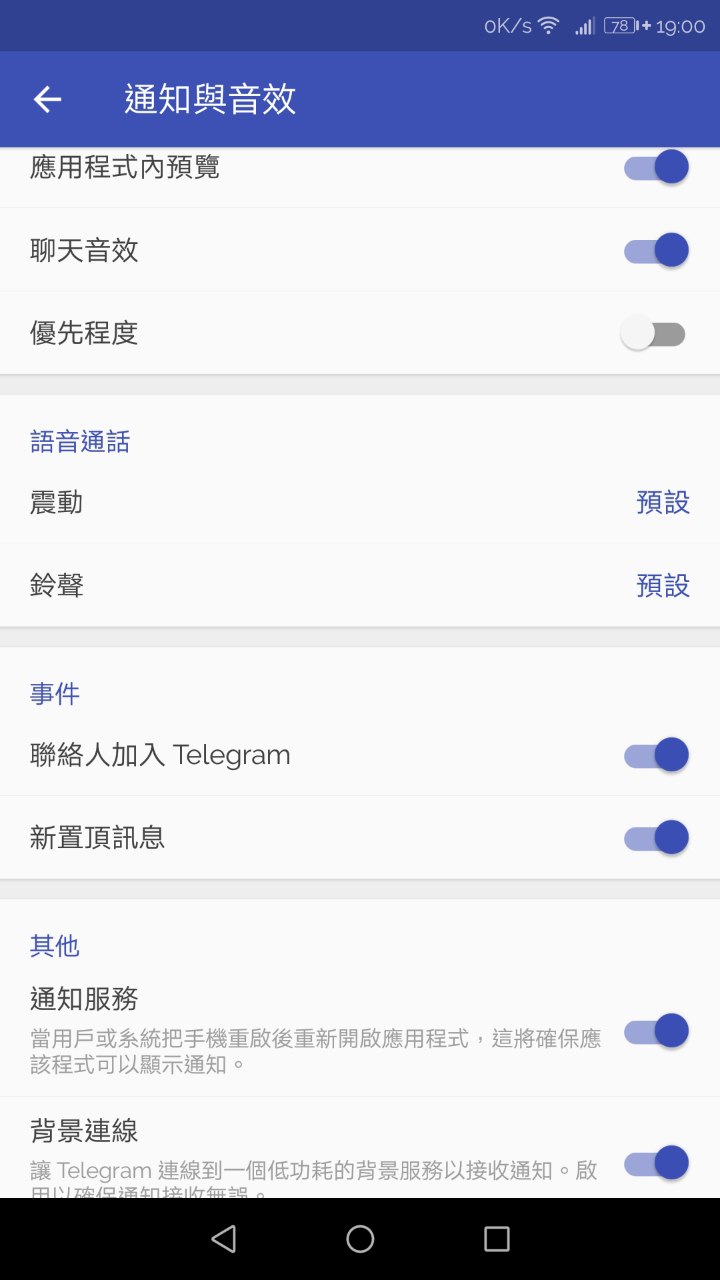Open recent apps from navigation bar

(496, 1239)
